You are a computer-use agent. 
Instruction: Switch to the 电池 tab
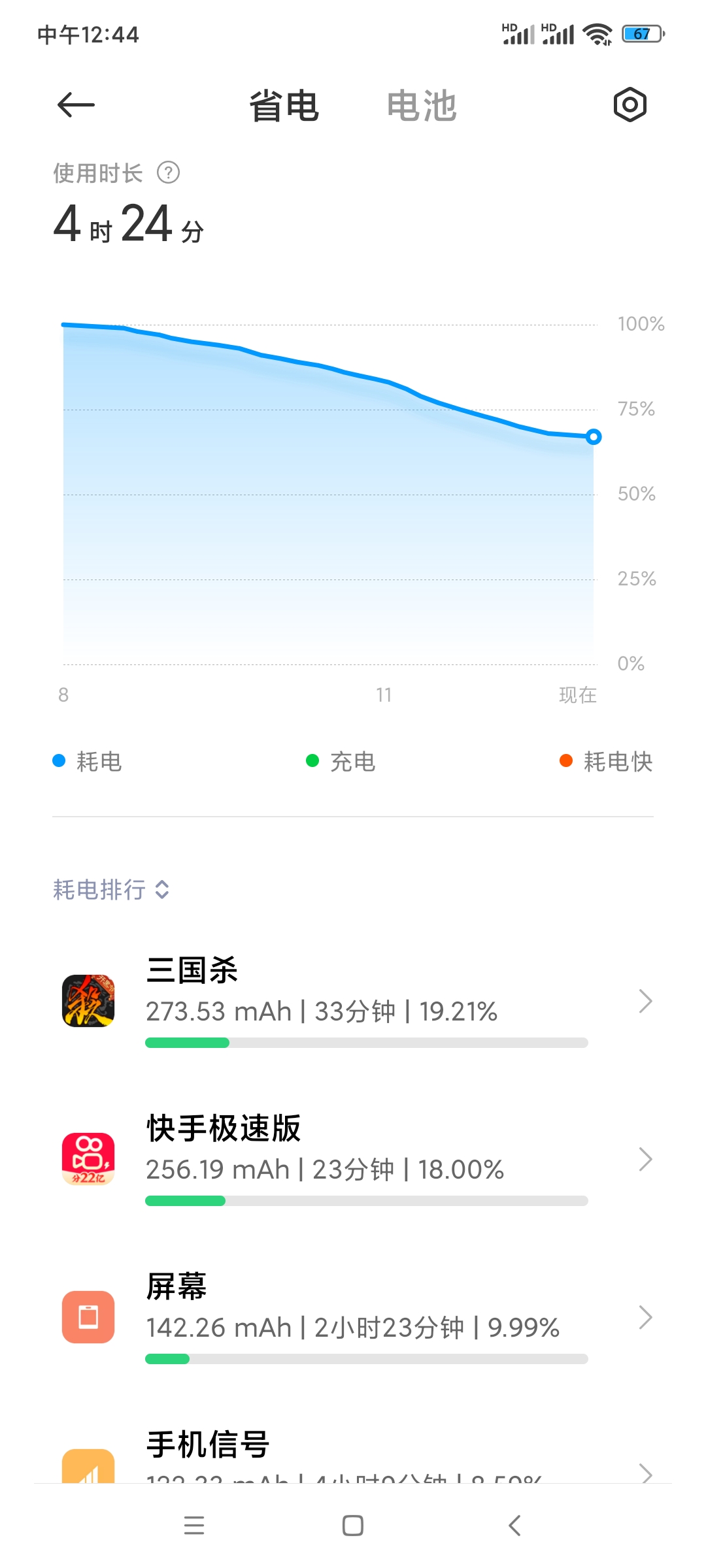[422, 106]
